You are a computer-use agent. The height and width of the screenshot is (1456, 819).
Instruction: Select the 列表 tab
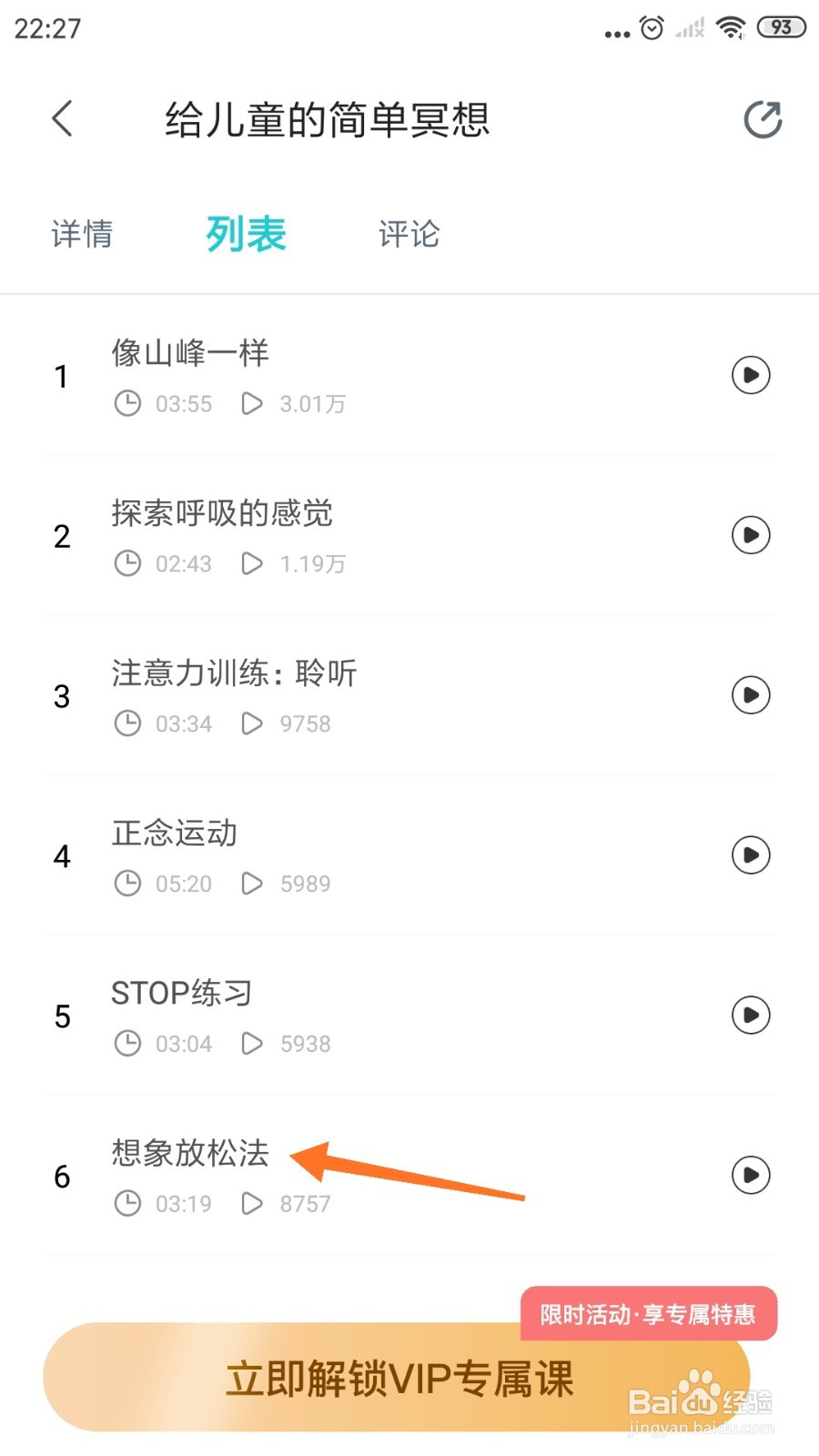(246, 234)
